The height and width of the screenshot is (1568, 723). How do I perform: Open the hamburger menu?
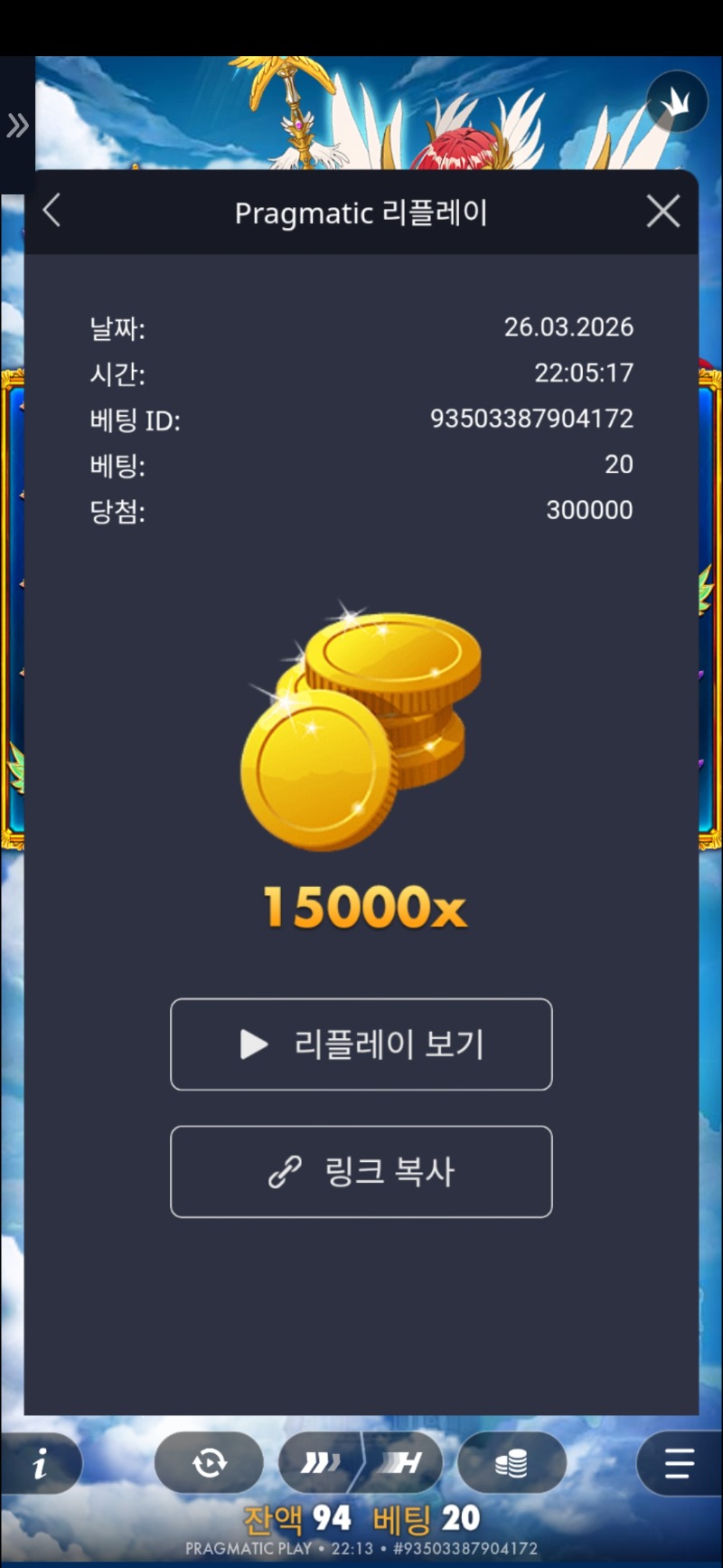pos(679,1463)
